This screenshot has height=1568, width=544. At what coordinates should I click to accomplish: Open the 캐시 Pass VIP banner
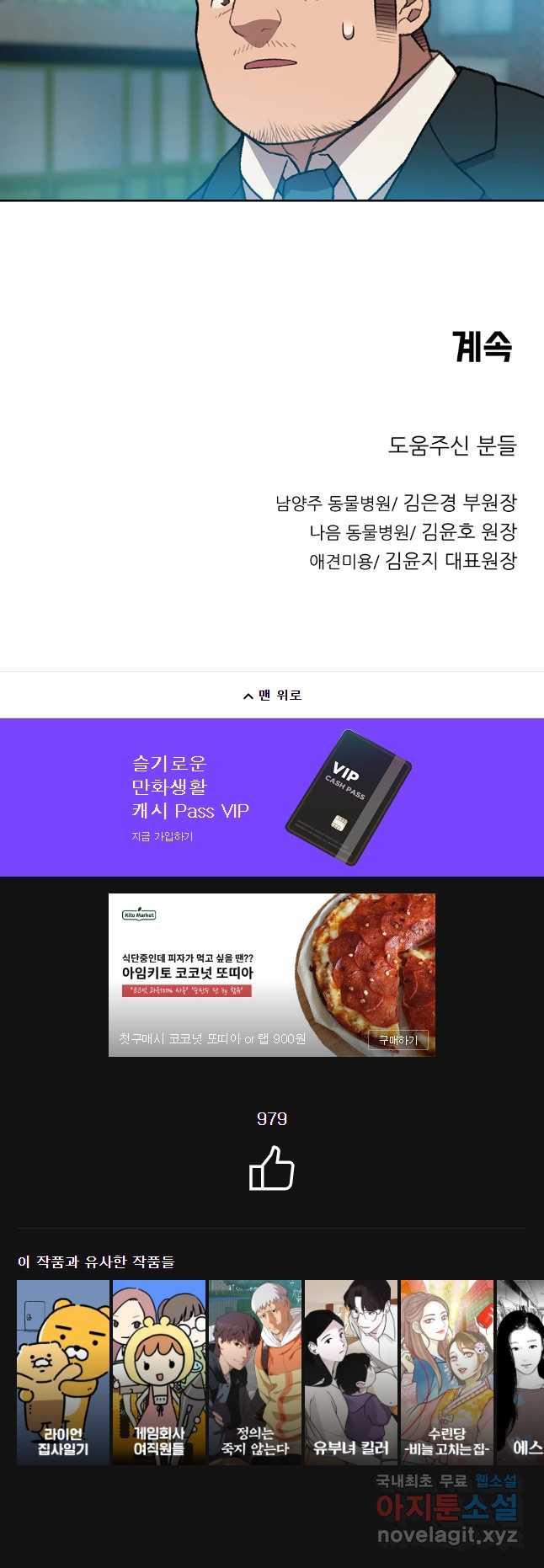[x=272, y=797]
